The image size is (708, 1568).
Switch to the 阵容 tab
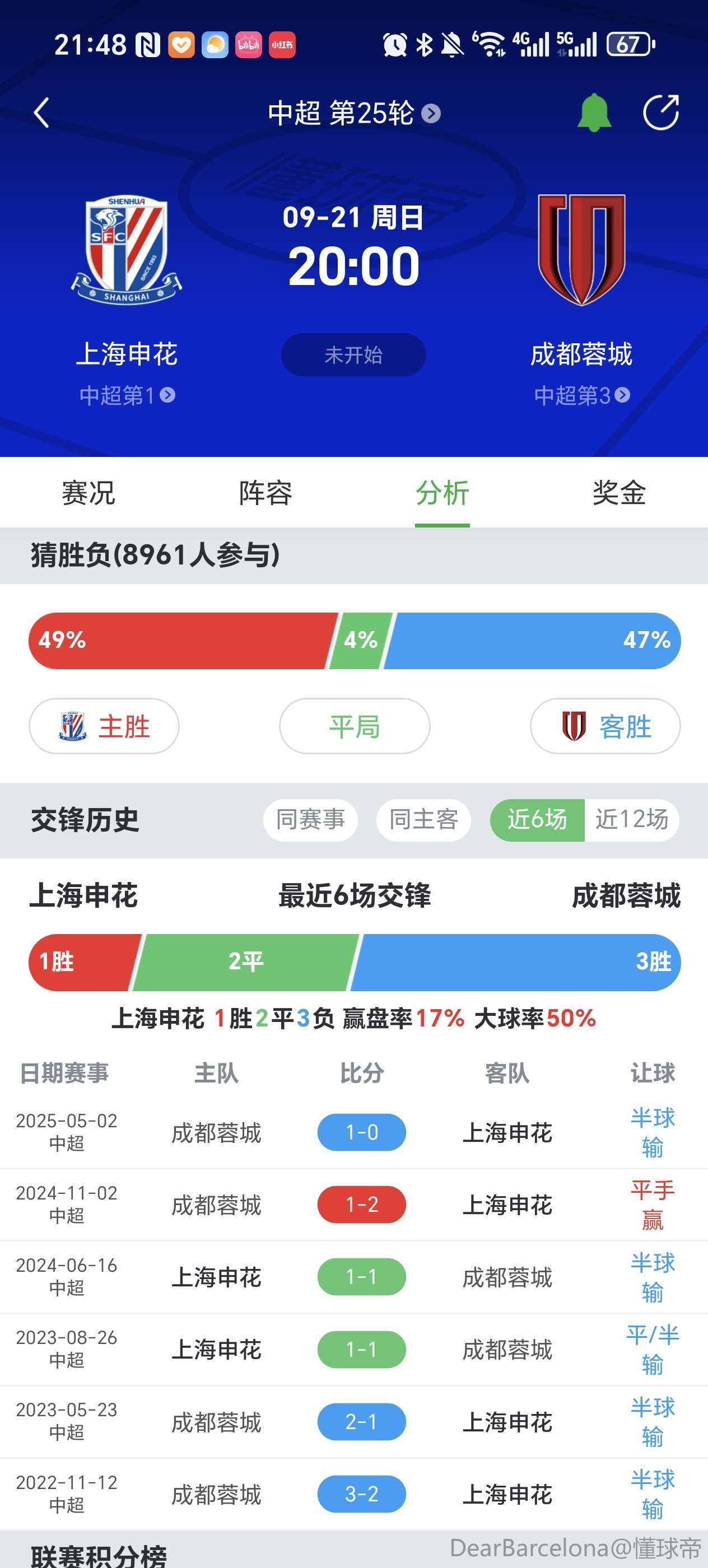point(265,492)
